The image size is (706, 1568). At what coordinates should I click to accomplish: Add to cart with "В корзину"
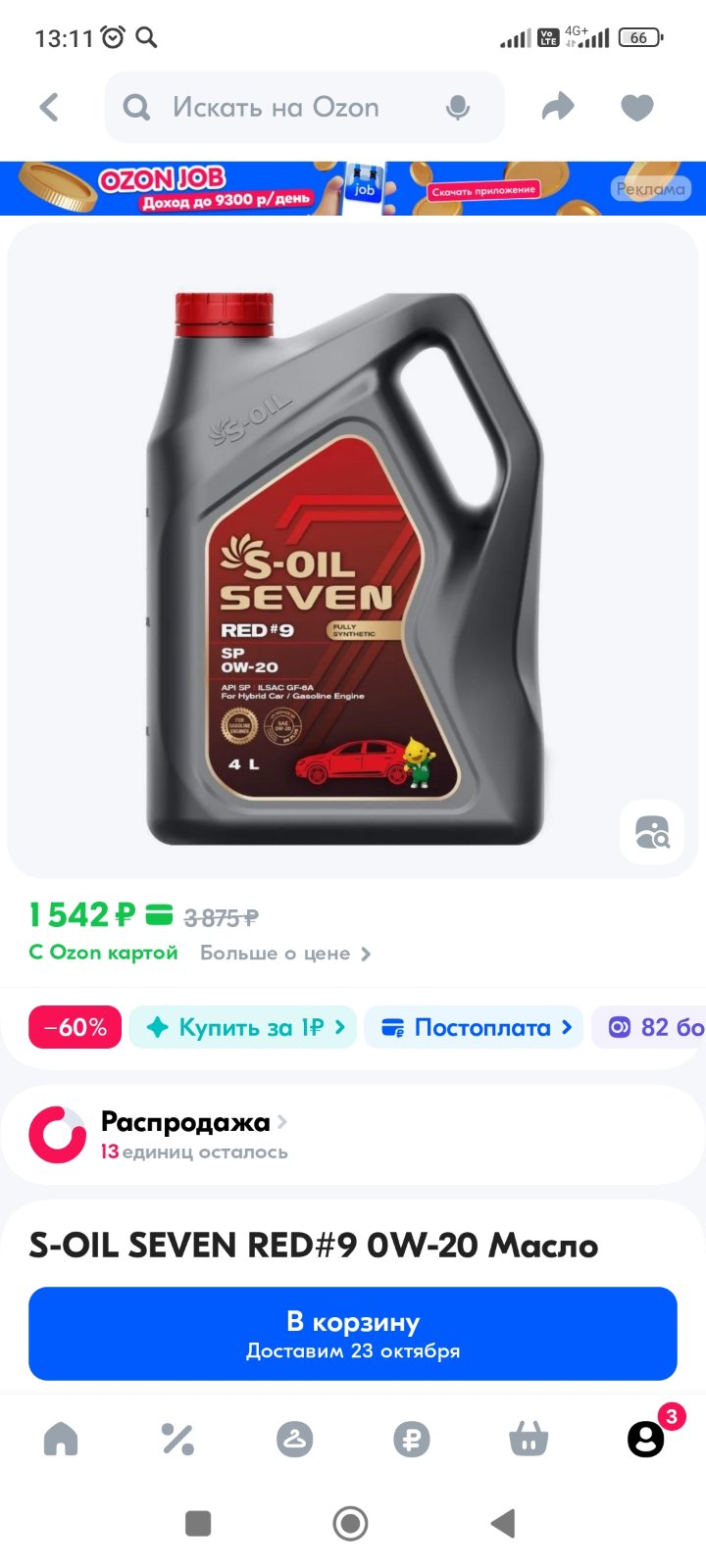point(353,1334)
